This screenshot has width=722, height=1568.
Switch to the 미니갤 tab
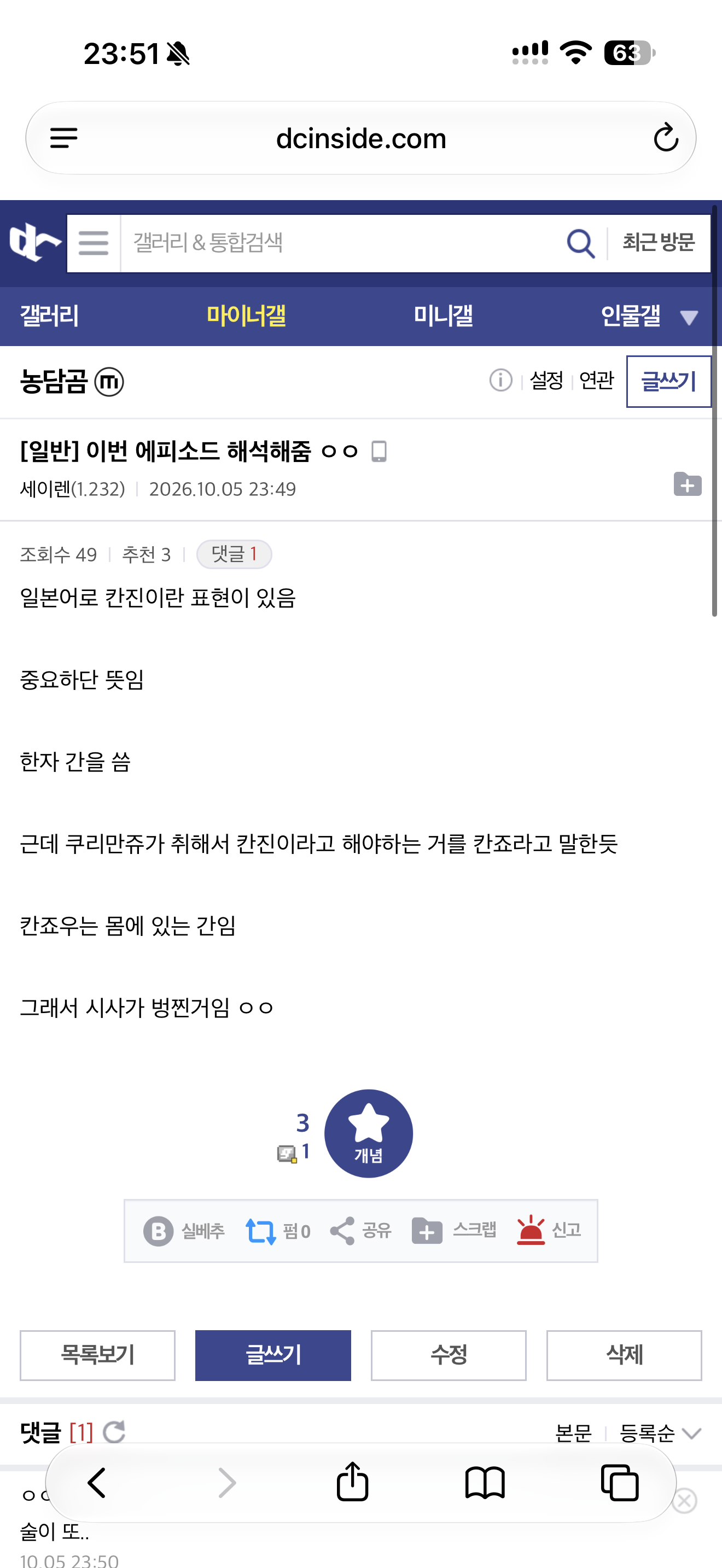pyautogui.click(x=443, y=316)
